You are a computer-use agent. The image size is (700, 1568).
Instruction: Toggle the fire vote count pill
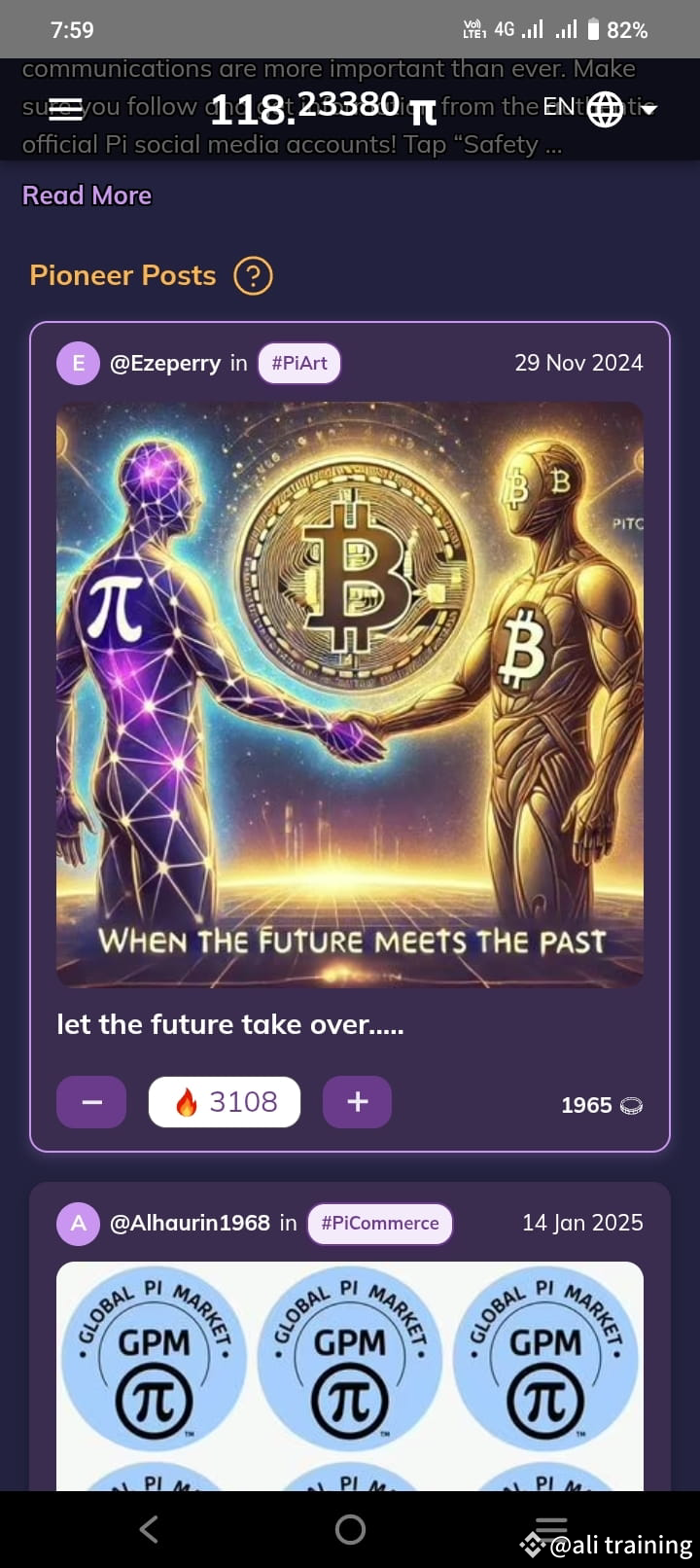tap(224, 1100)
